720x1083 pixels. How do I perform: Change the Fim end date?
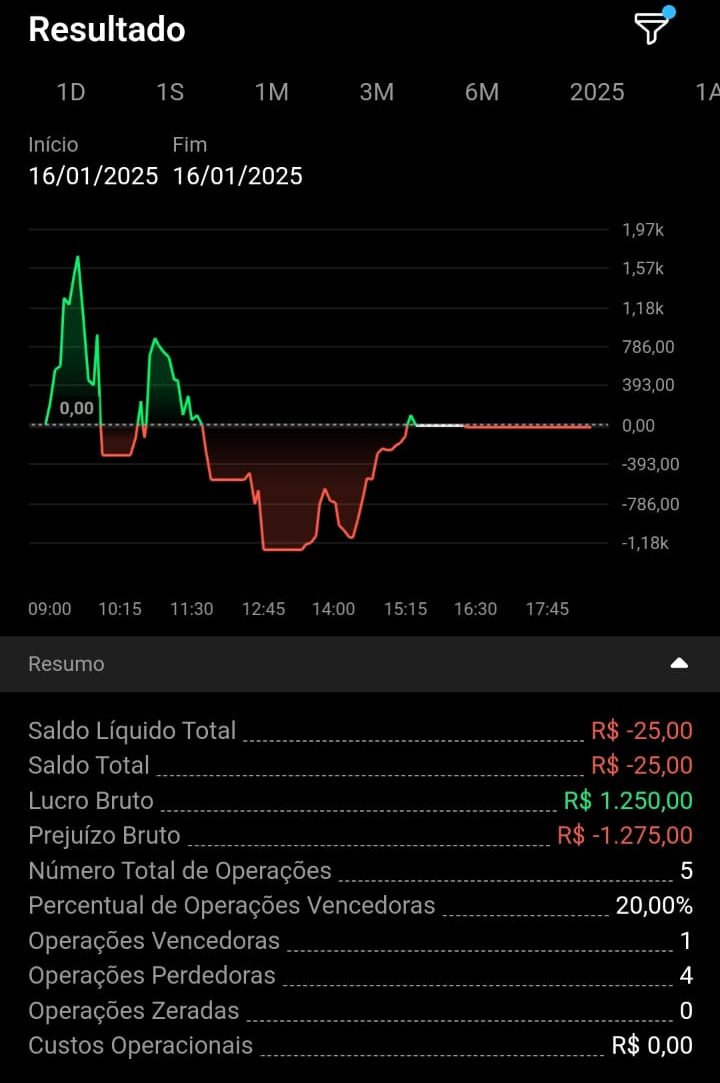click(238, 176)
